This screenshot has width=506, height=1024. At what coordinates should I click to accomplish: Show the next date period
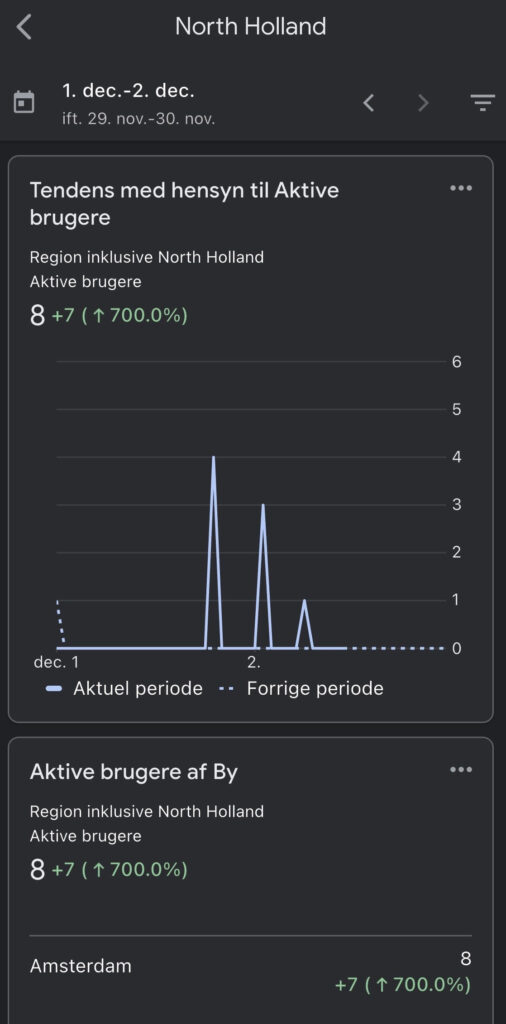tap(423, 103)
